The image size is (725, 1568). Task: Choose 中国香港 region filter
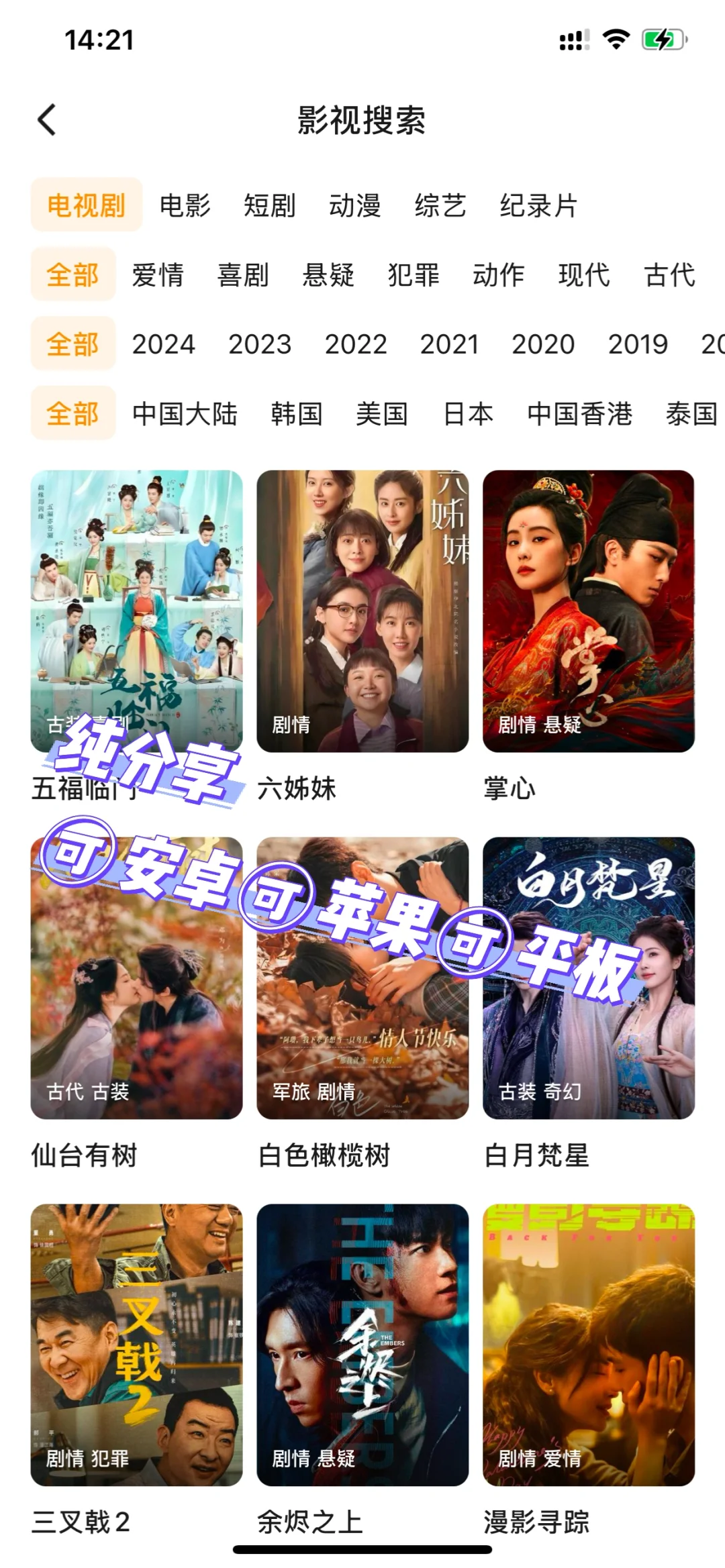579,413
